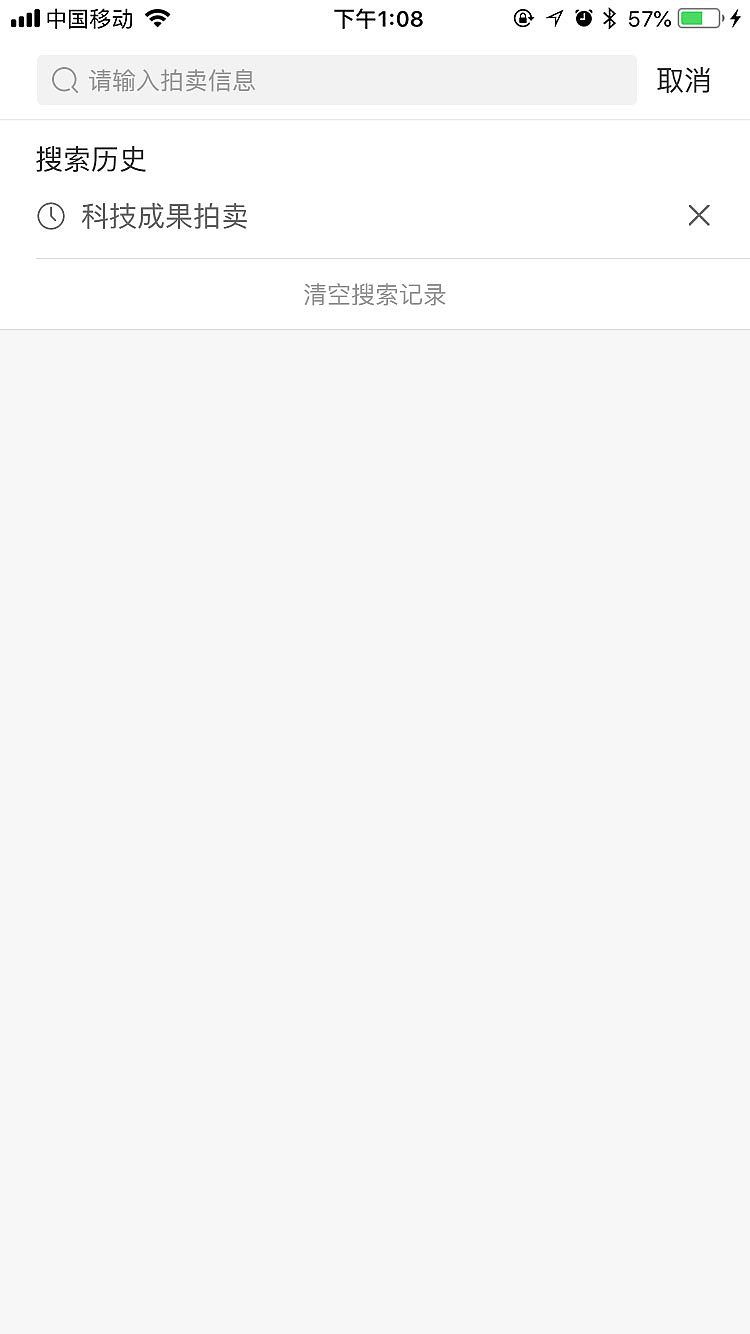Viewport: 750px width, 1334px height.
Task: Click the alarm clock icon in the status bar
Action: 585,17
